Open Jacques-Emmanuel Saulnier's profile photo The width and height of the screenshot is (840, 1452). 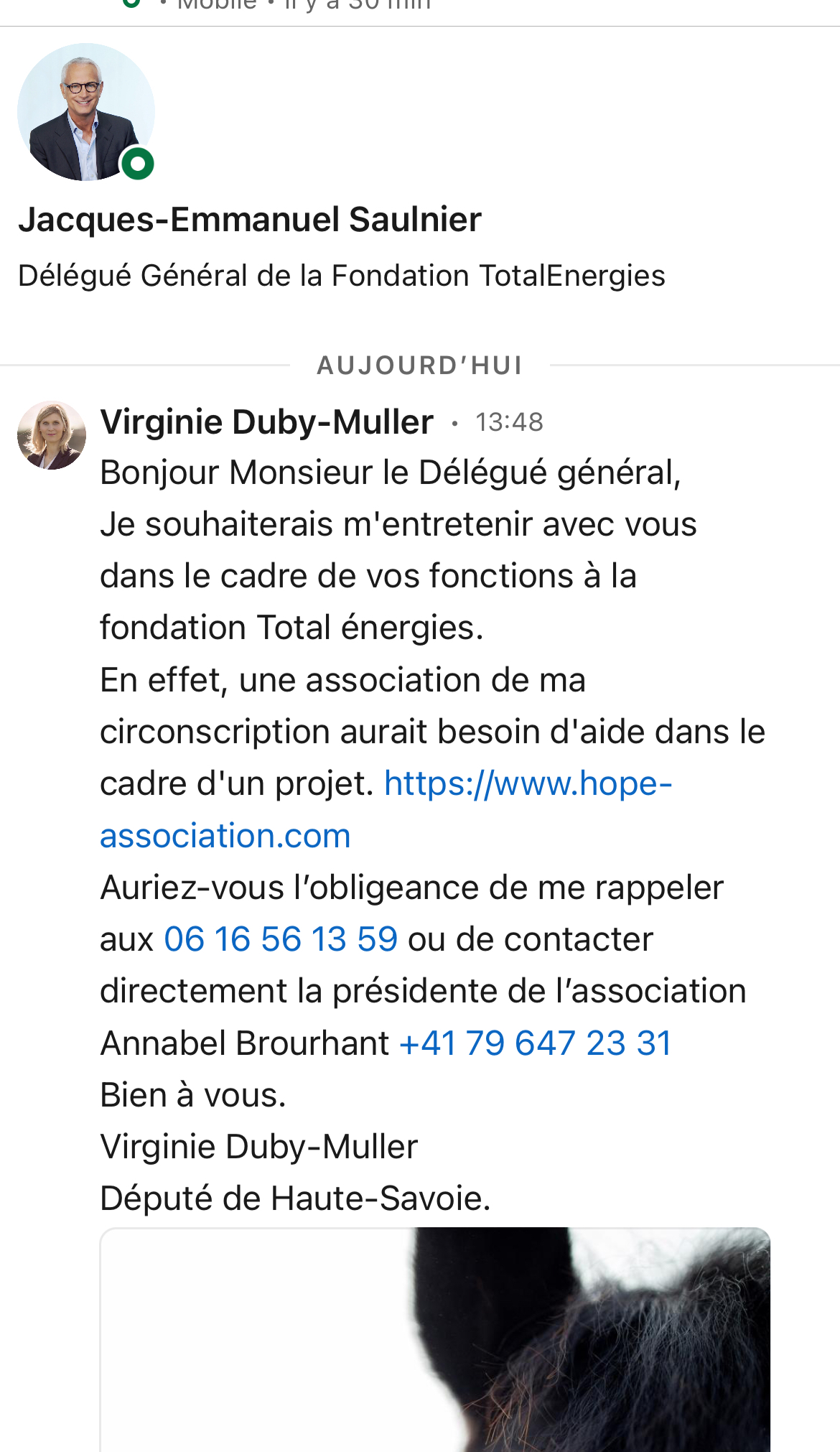pyautogui.click(x=86, y=111)
